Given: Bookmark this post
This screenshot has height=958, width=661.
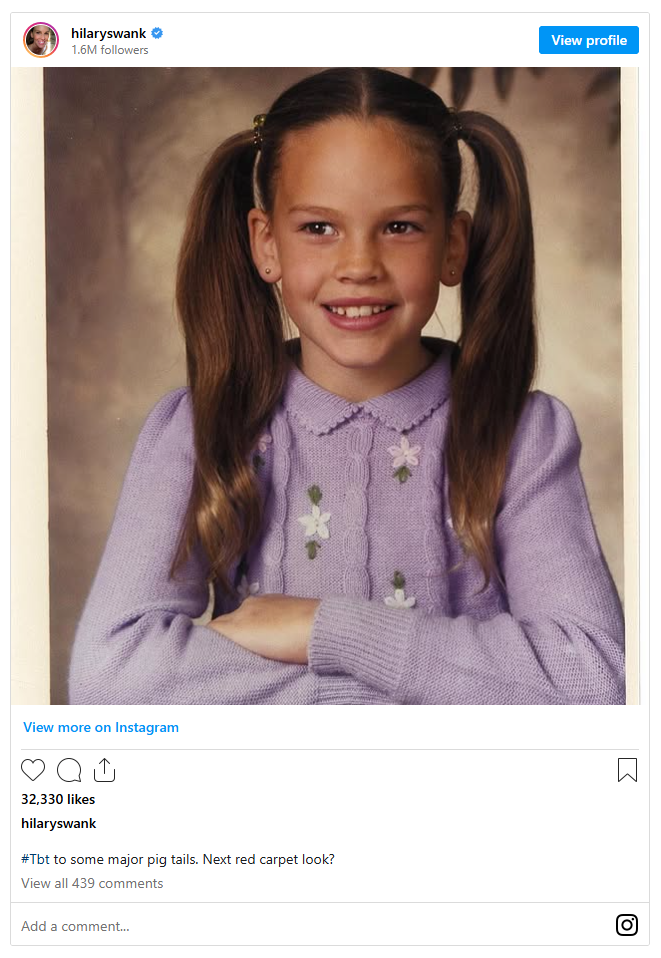Looking at the screenshot, I should (x=627, y=770).
